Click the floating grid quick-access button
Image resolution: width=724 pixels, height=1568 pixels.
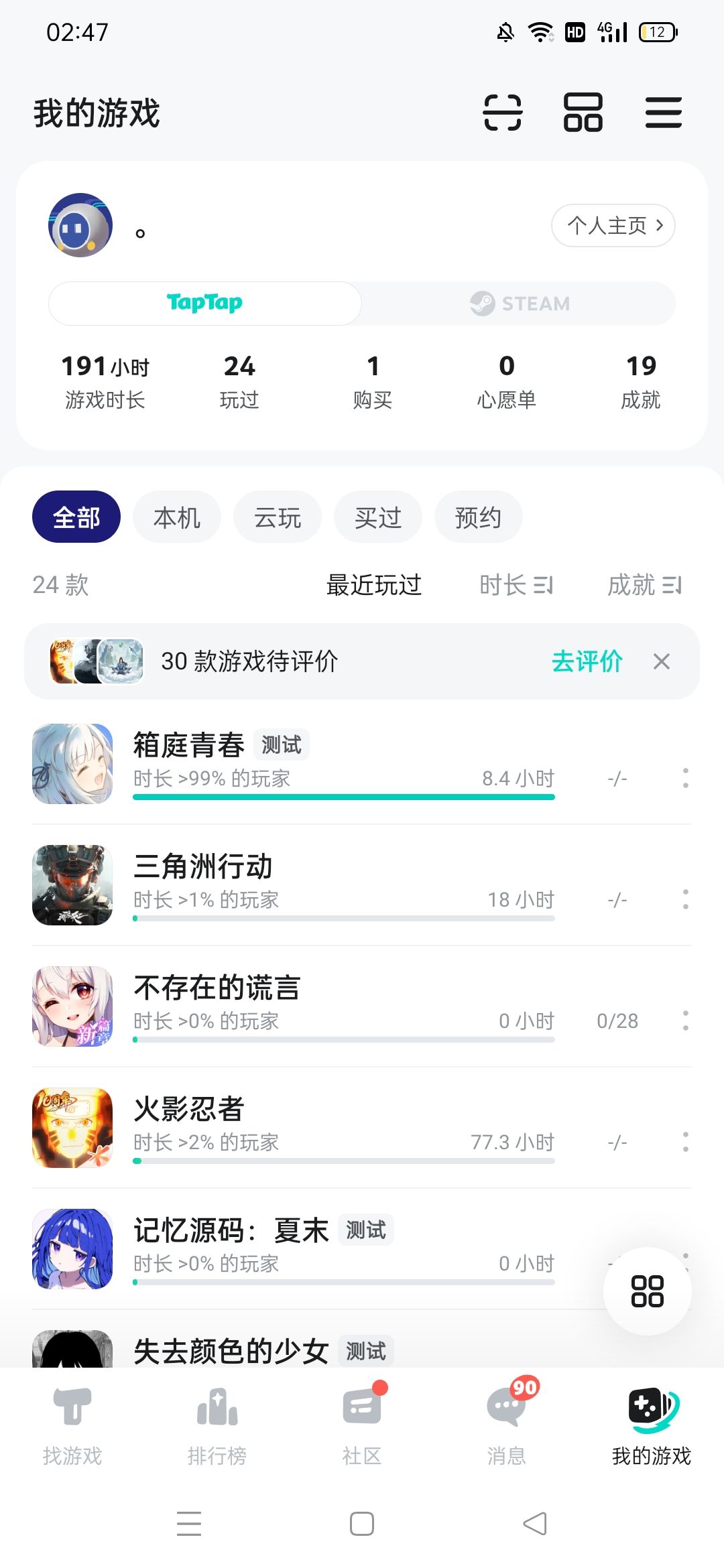point(646,1291)
